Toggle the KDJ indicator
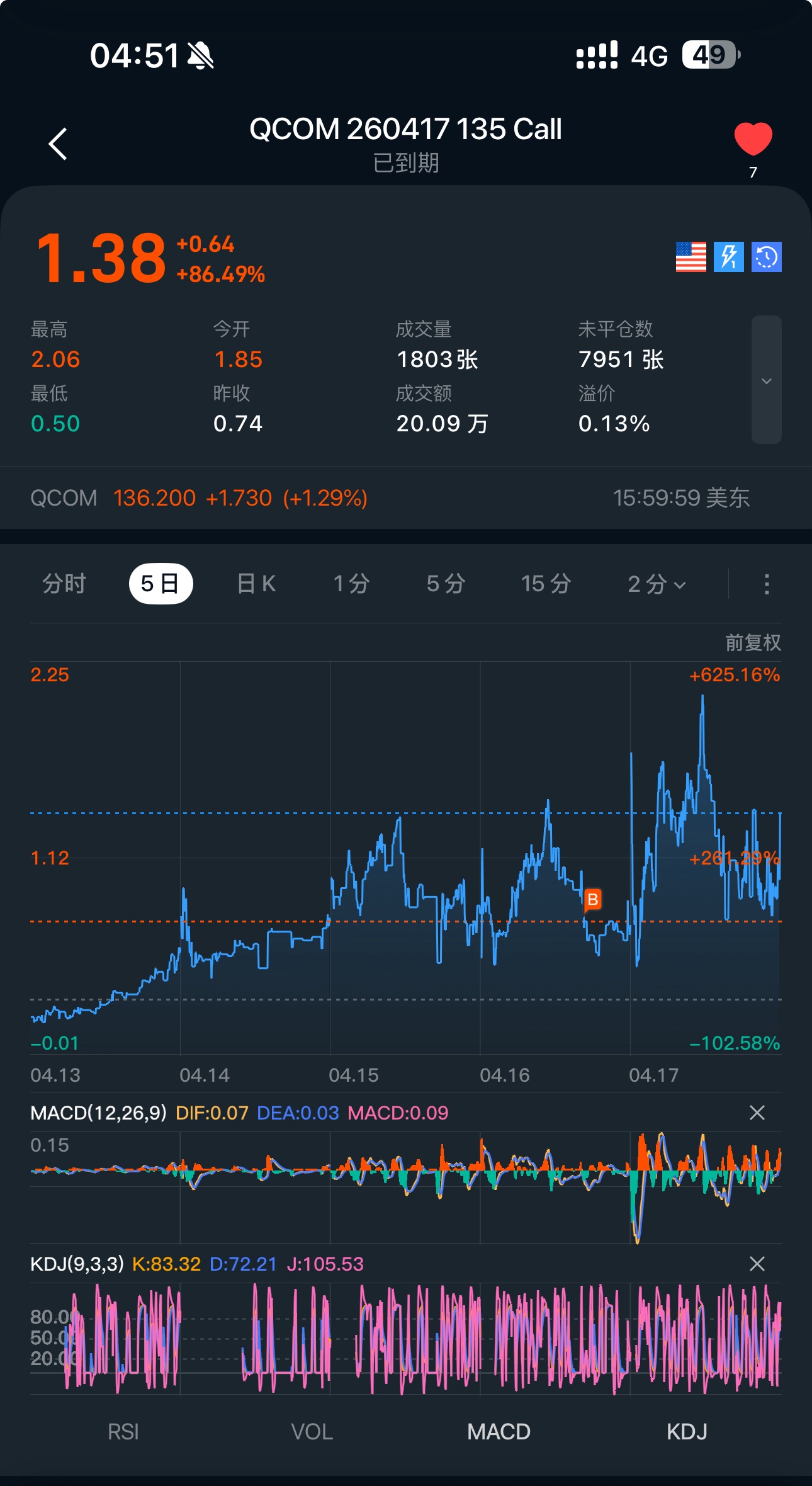This screenshot has height=1486, width=812. (x=687, y=1432)
